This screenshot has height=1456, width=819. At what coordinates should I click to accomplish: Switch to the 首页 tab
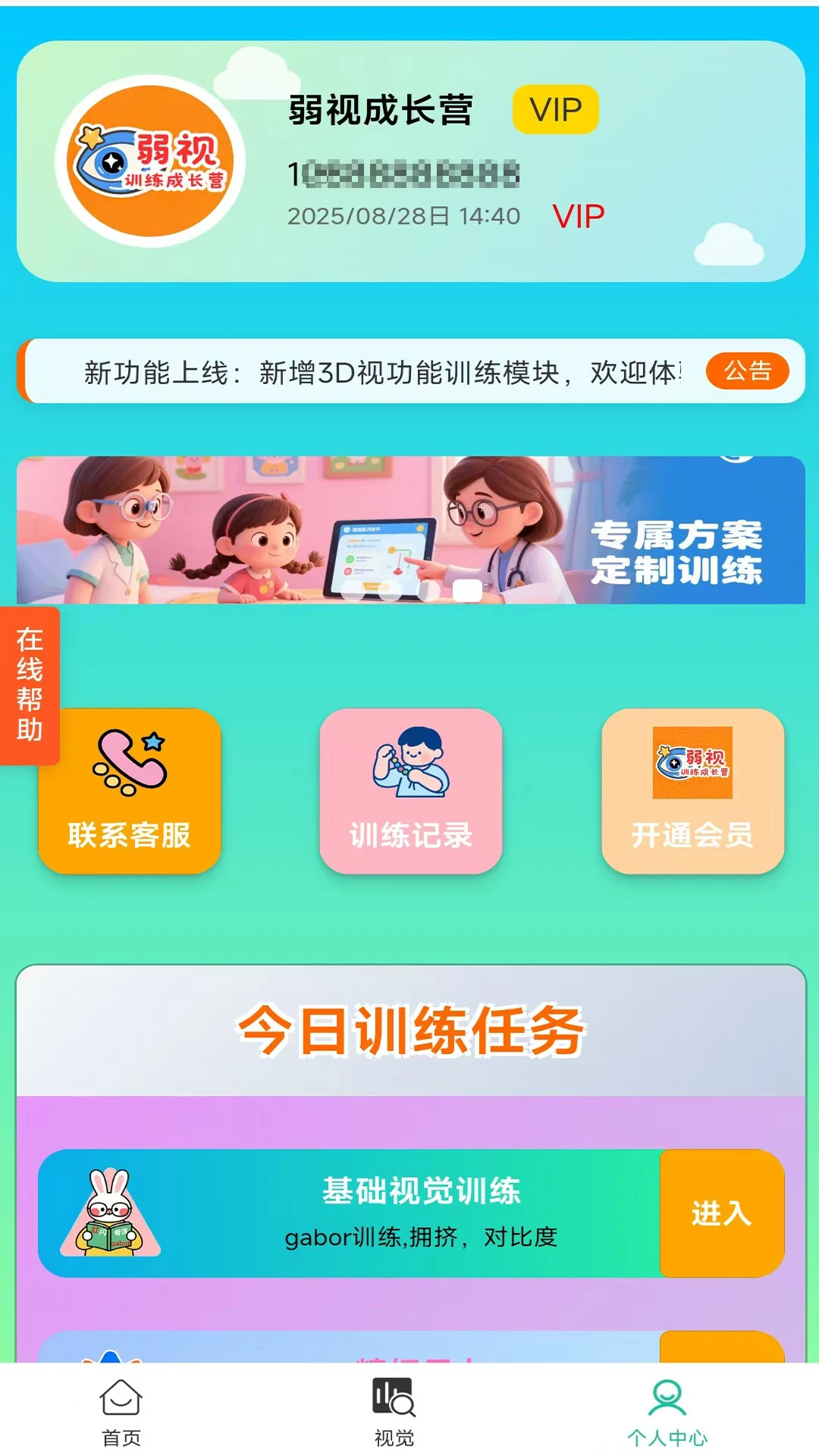click(x=121, y=1411)
